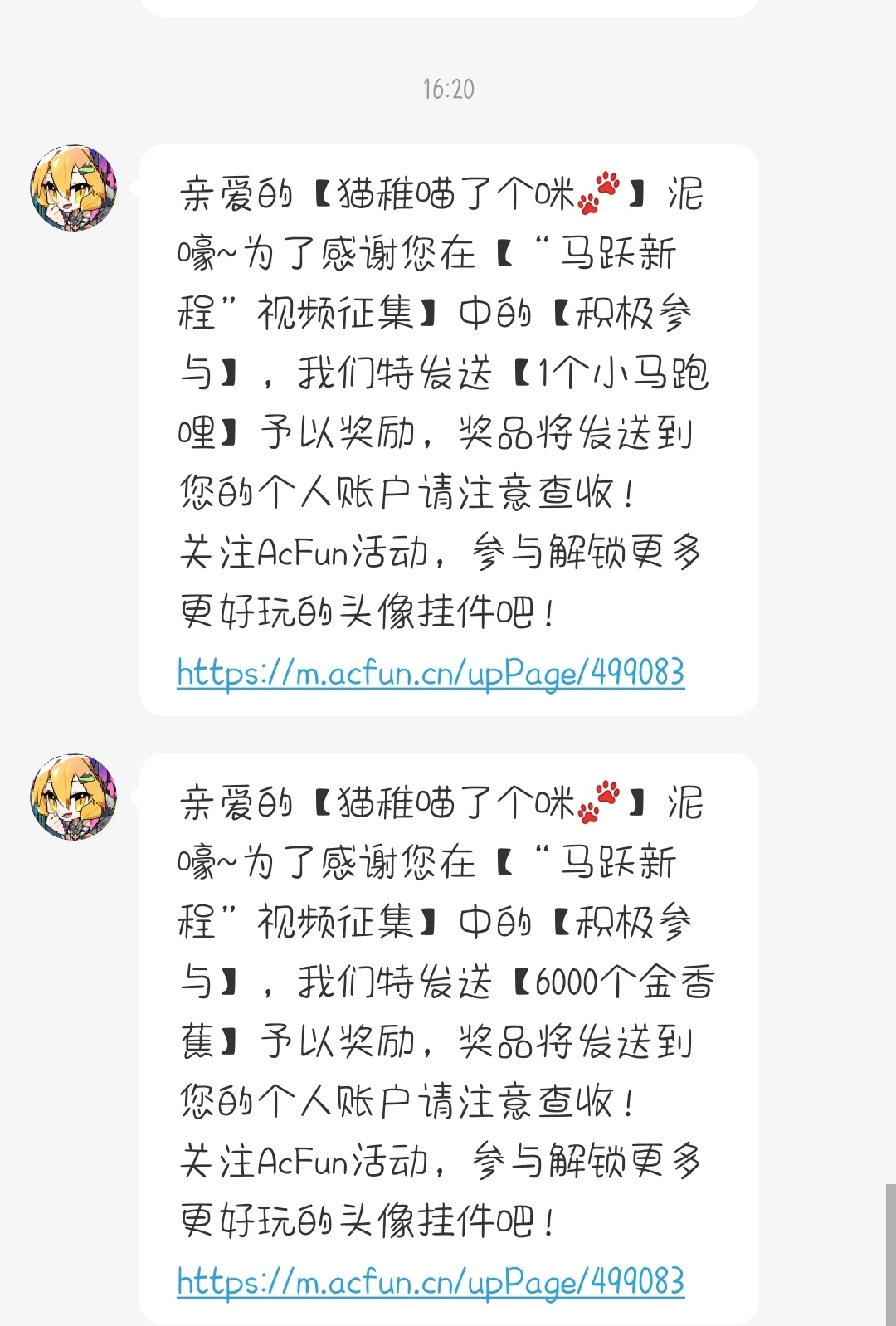Tap sender avatar beside the 小马跑哩 message

pos(74,188)
